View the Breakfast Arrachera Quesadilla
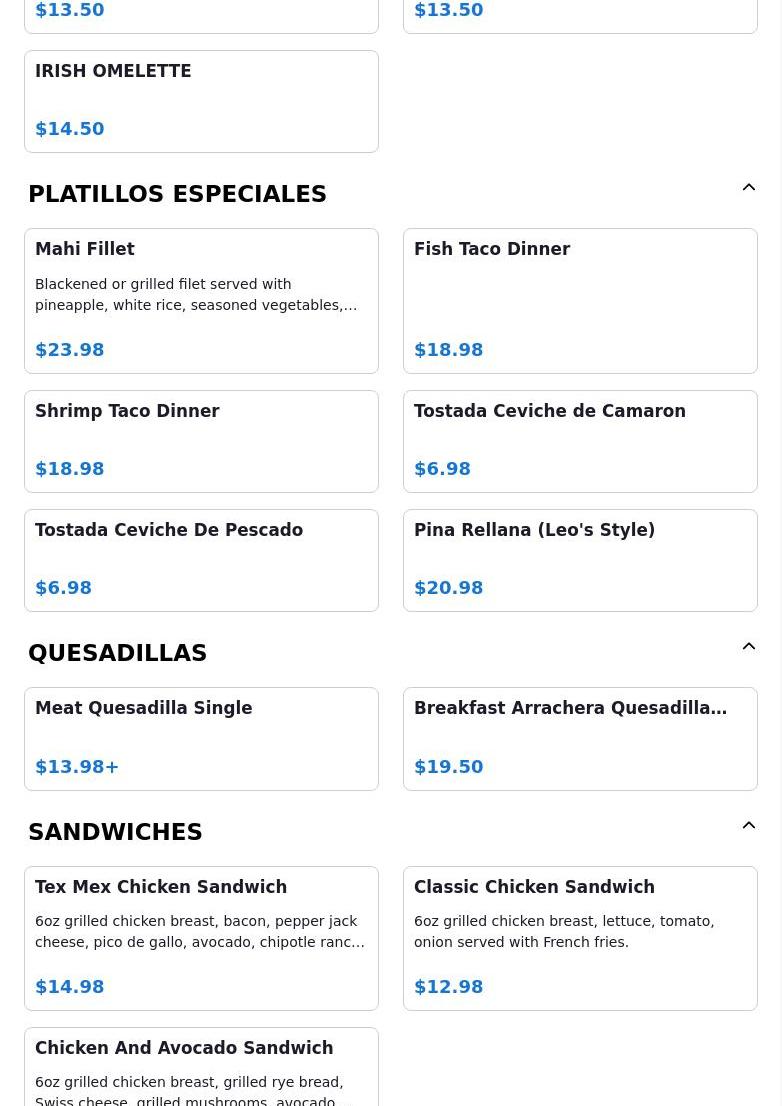The width and height of the screenshot is (782, 1106). [580, 738]
